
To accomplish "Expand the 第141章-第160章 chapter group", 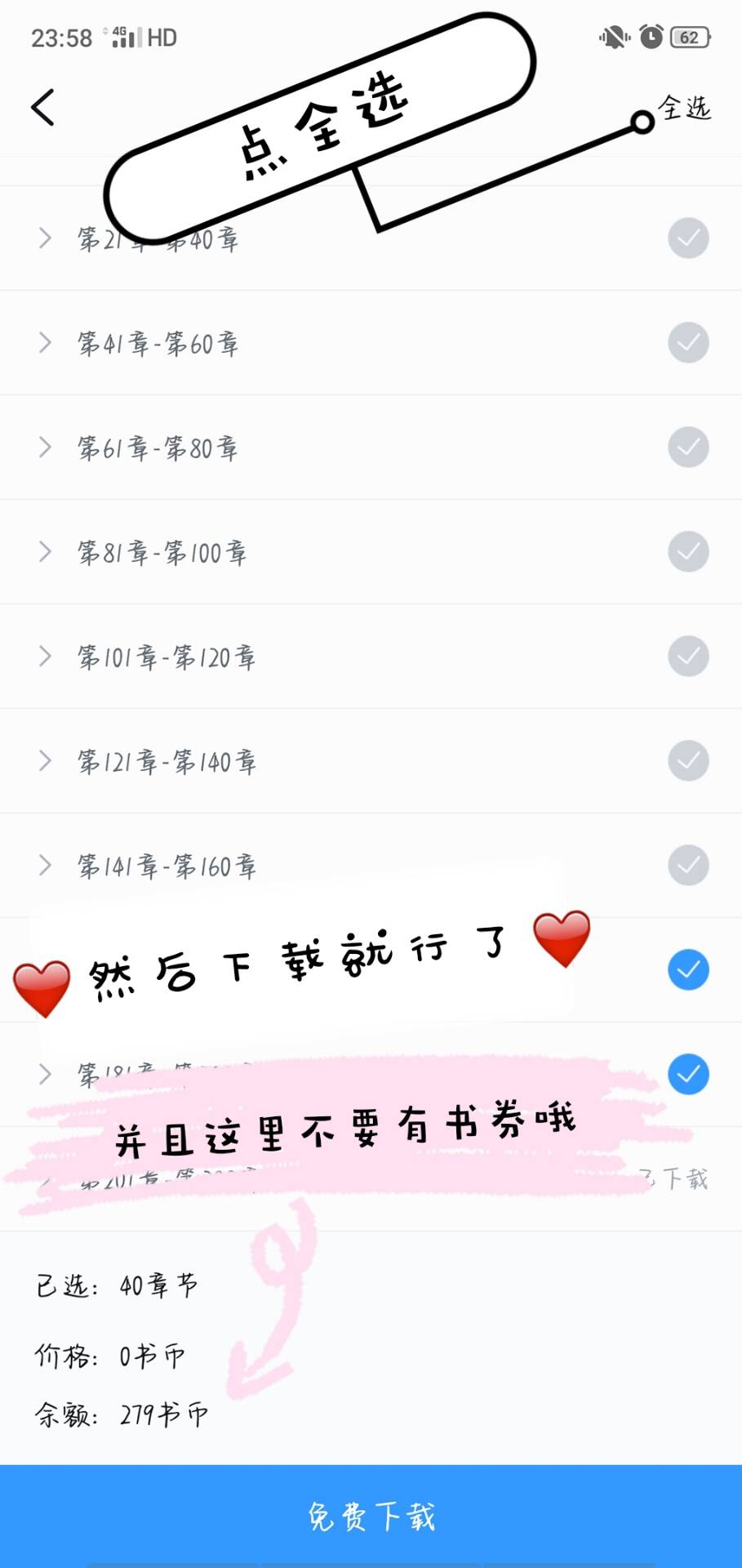I will (46, 866).
